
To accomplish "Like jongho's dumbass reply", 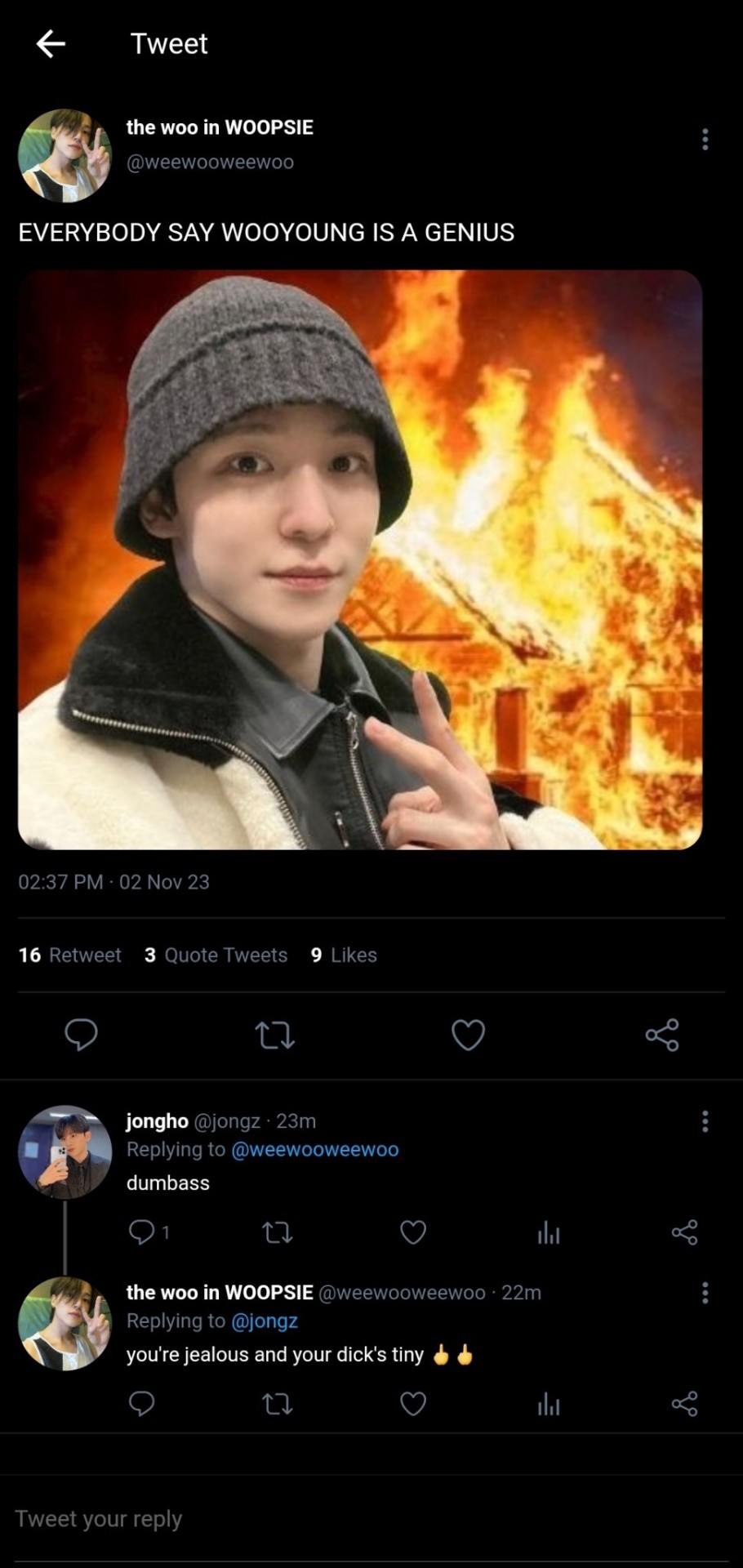I will (x=413, y=1232).
